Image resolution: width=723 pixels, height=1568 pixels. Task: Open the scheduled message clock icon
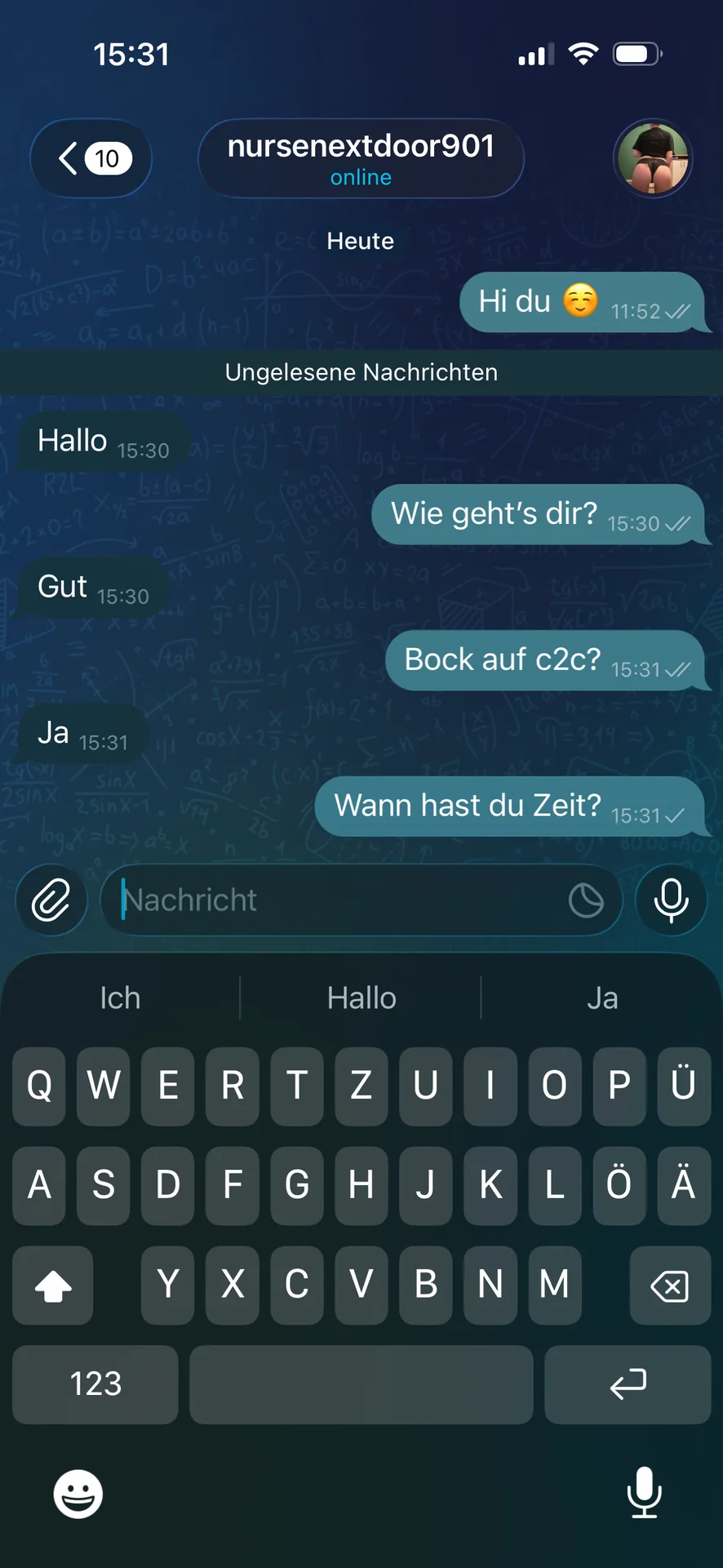(x=586, y=900)
